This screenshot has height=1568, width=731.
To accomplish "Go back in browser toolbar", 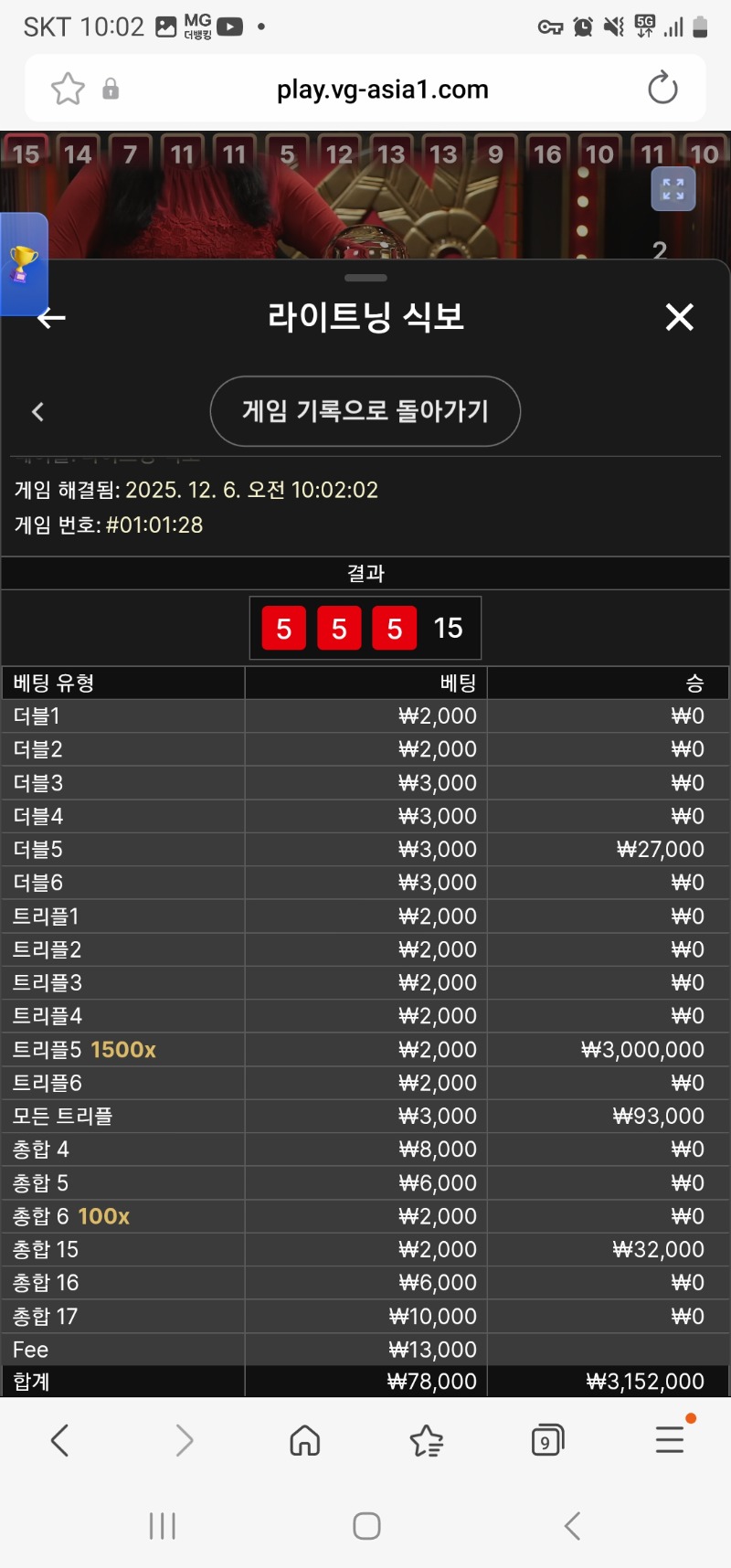I will coord(60,1440).
